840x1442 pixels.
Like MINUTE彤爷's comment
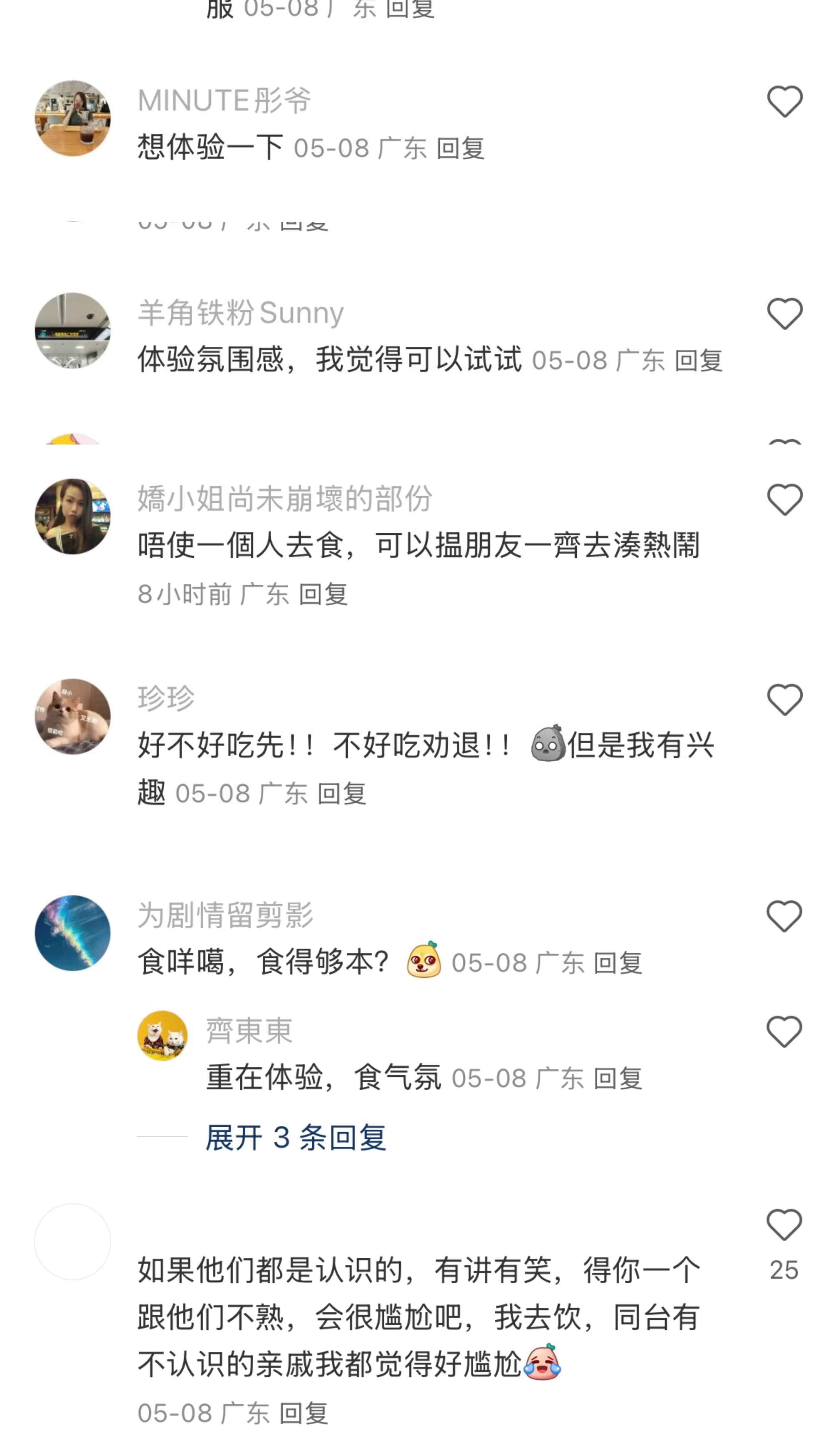point(784,101)
